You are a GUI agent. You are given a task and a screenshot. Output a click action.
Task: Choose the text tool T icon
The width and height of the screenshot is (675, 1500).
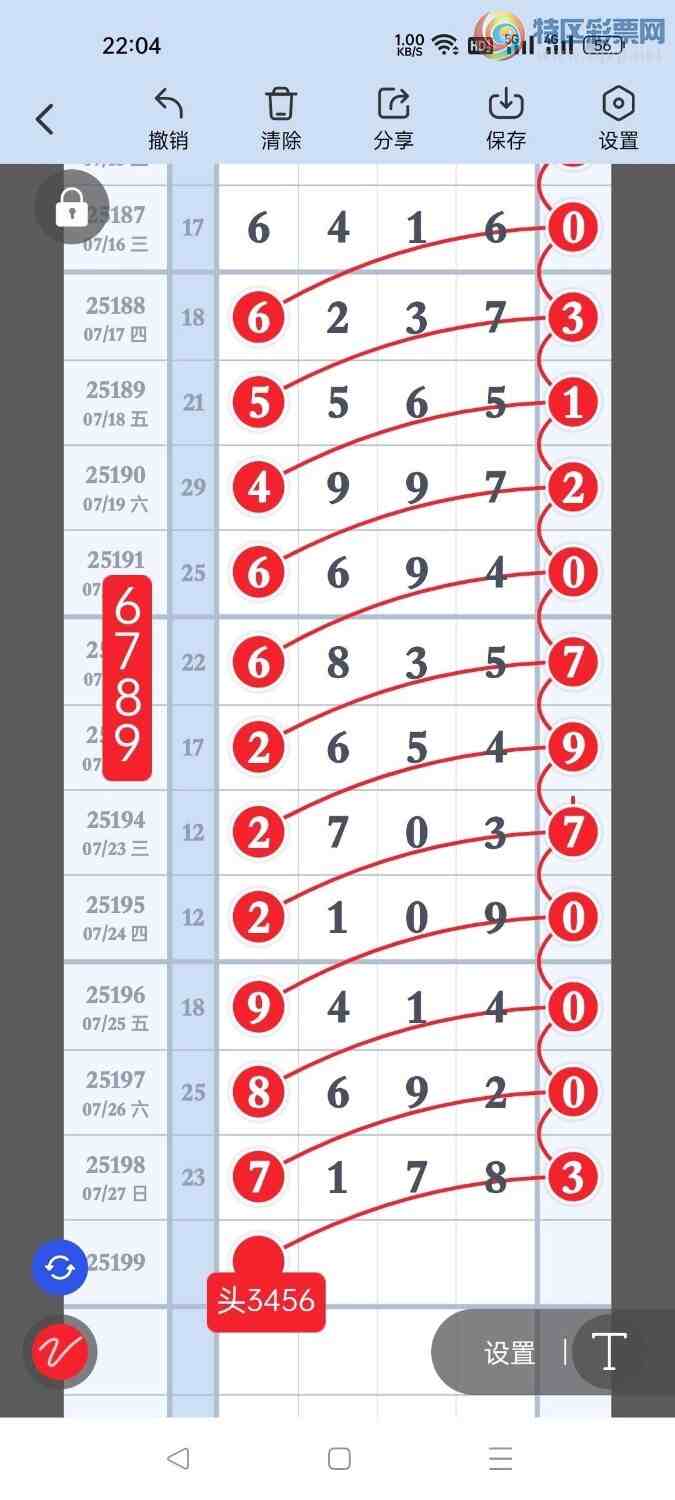[609, 1352]
